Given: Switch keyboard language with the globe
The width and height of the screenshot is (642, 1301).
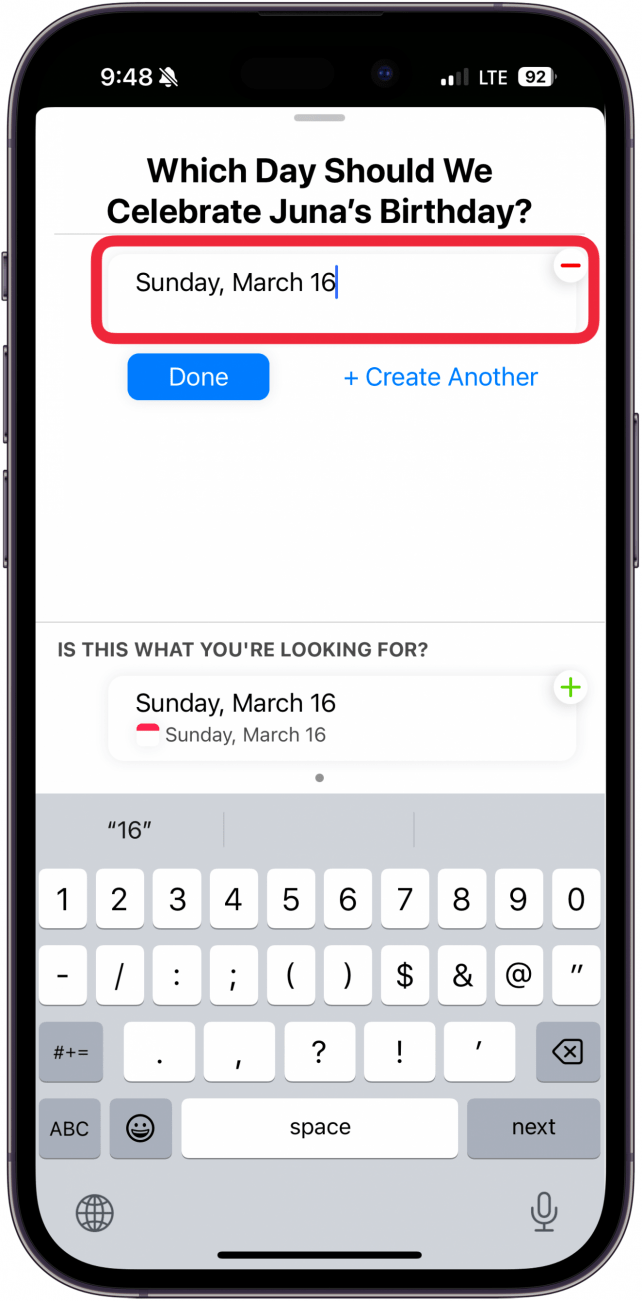Looking at the screenshot, I should 95,1213.
